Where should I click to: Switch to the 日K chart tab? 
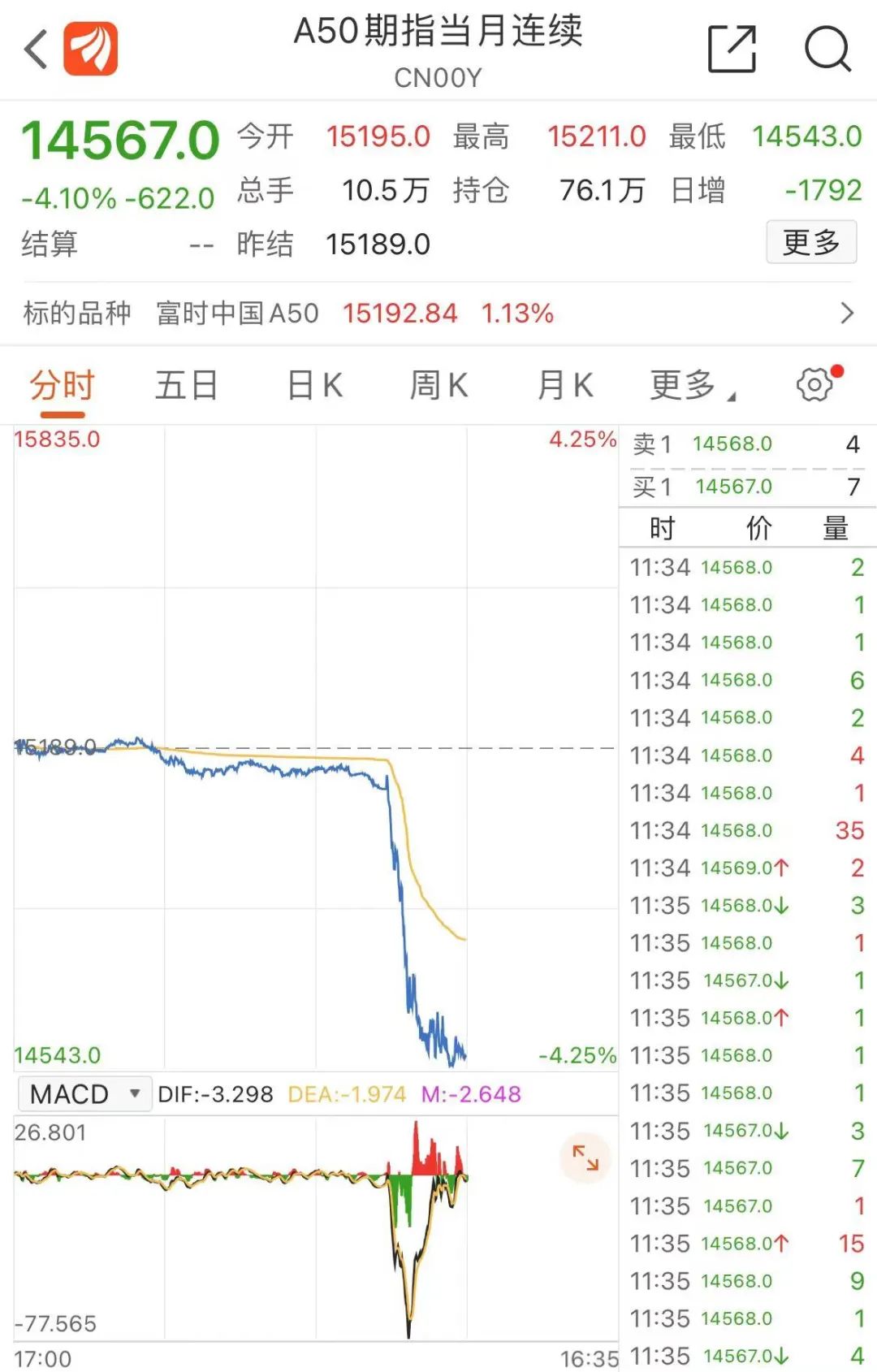(x=315, y=385)
